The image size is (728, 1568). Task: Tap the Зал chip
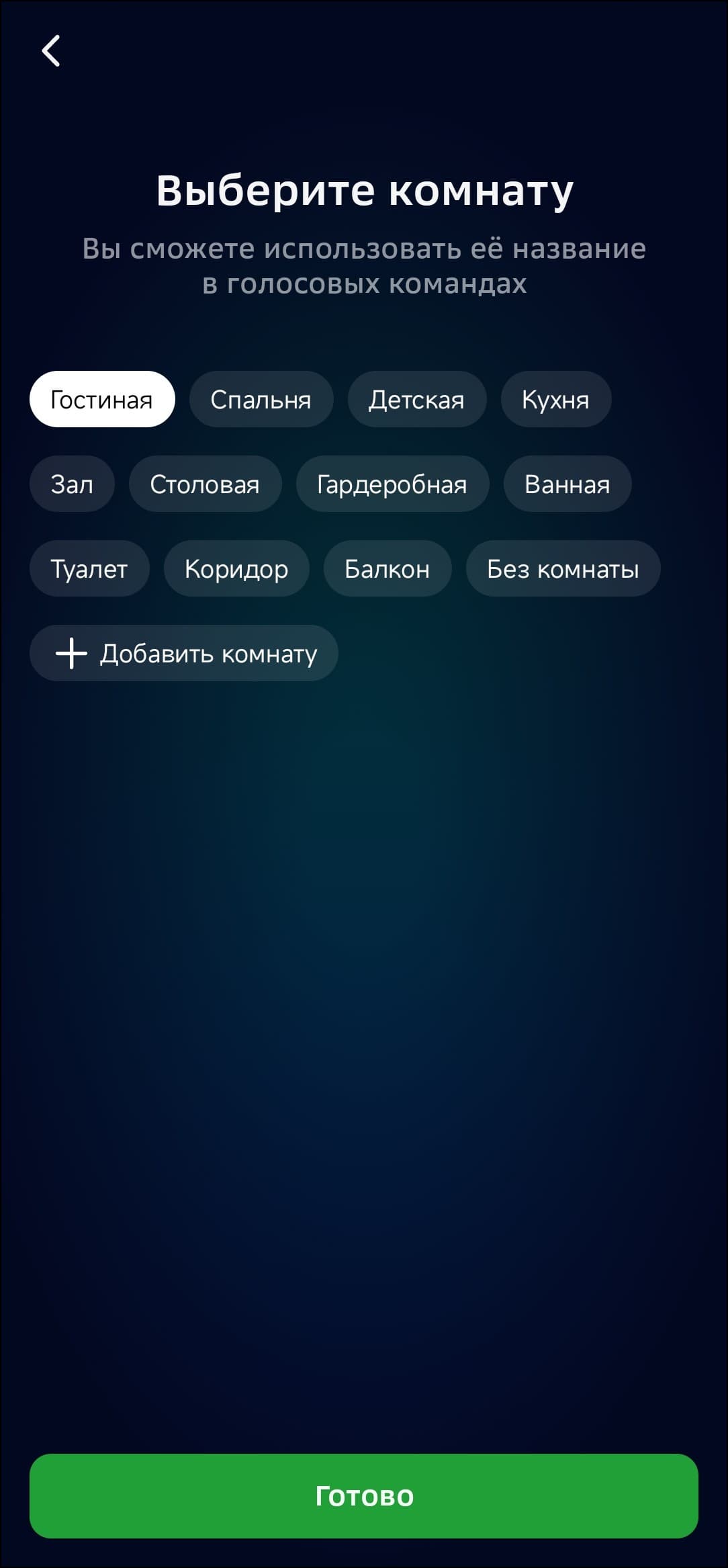click(x=72, y=484)
